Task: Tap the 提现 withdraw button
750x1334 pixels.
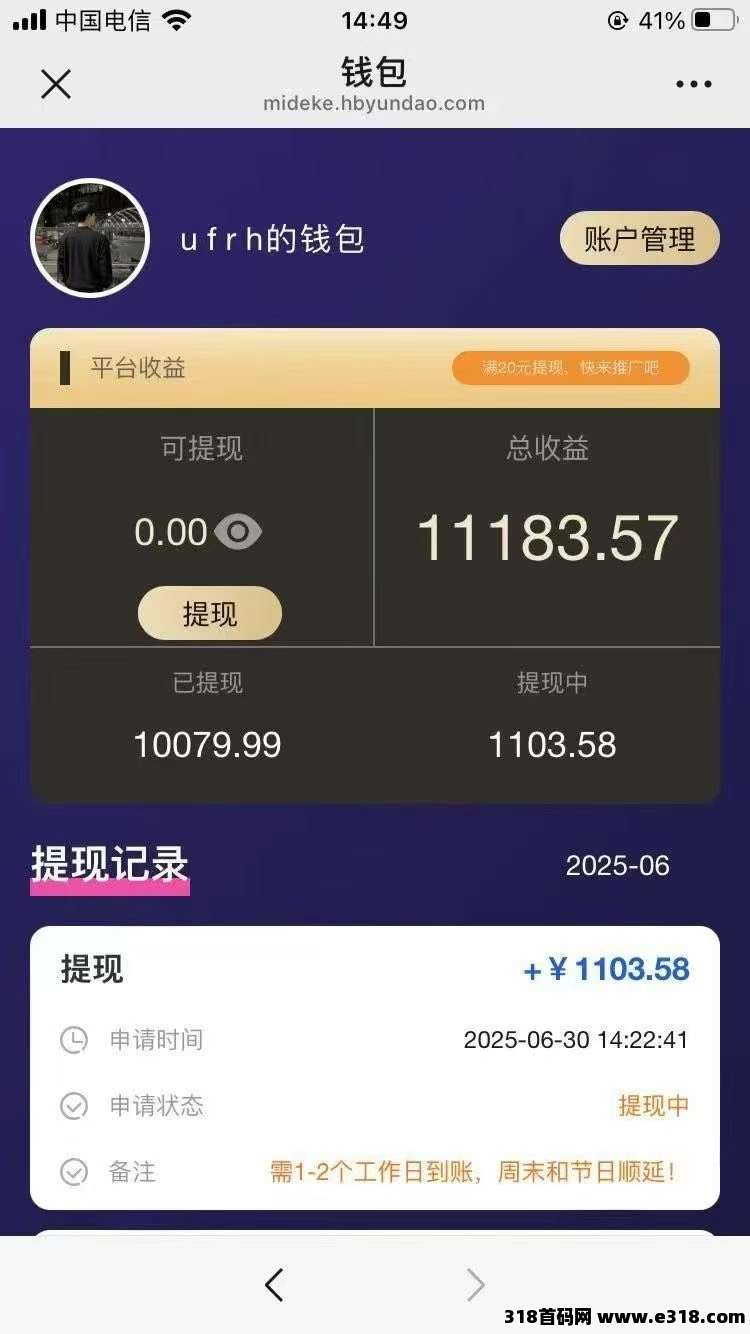Action: (210, 613)
